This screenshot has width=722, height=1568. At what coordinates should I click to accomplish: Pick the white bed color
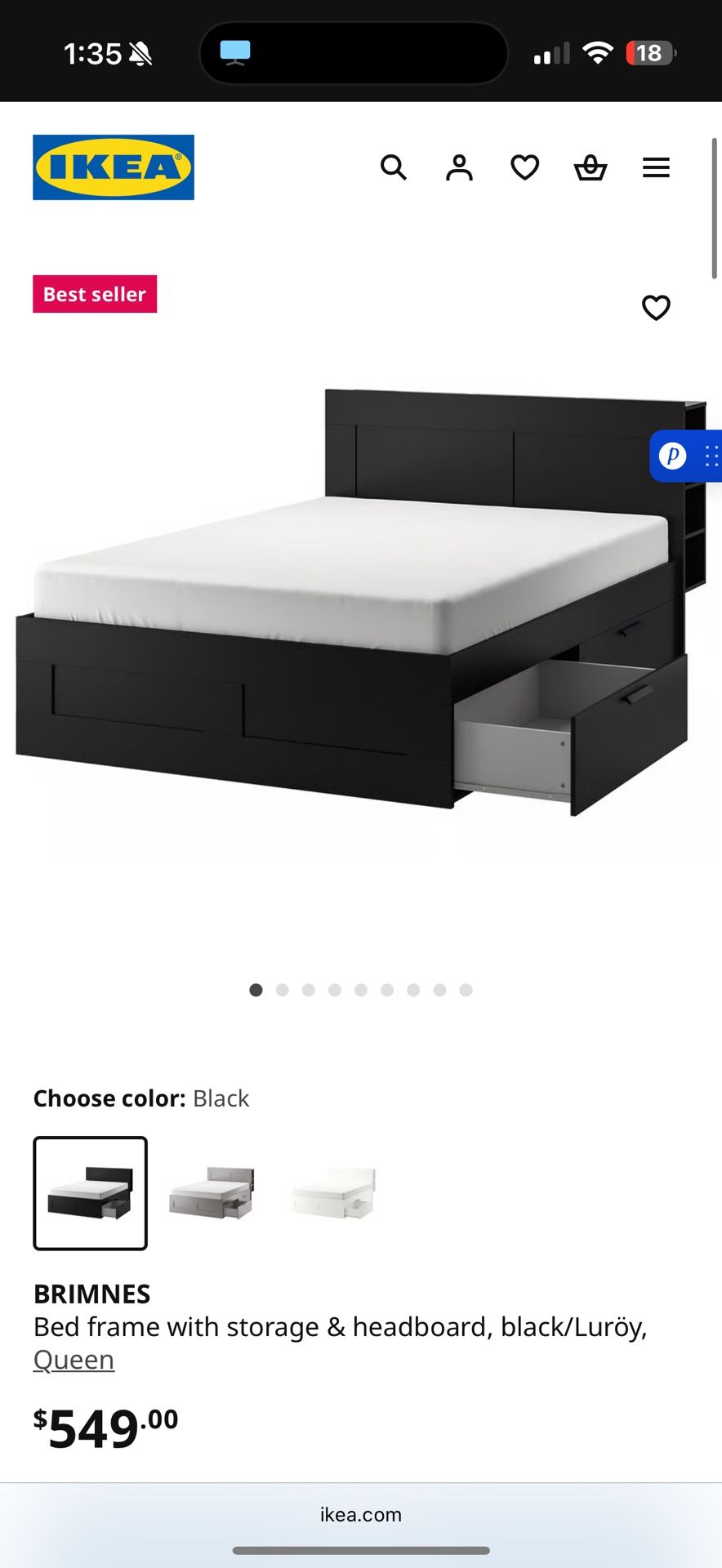333,1193
